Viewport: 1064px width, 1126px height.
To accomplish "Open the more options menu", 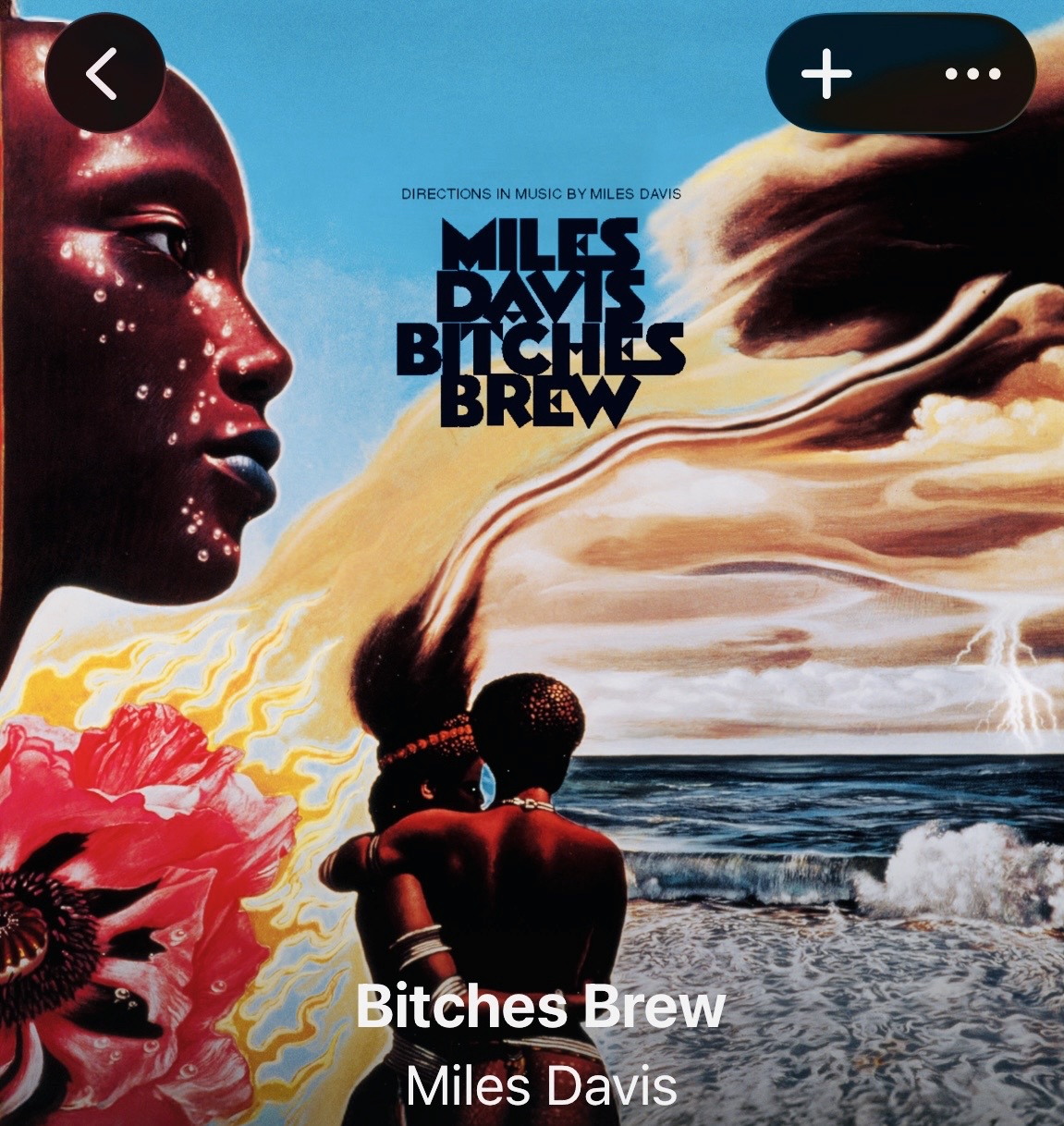I will (972, 74).
